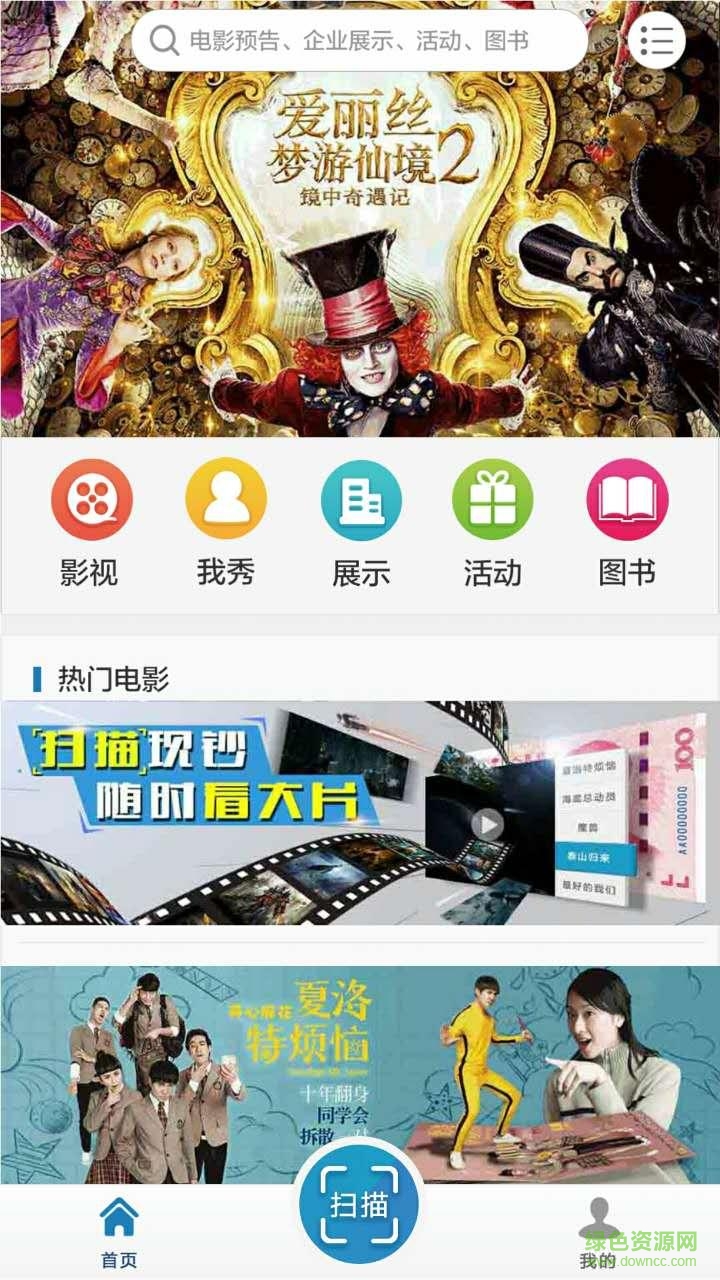Tap the 扫描 scan button
The image size is (720, 1280).
pyautogui.click(x=360, y=1204)
